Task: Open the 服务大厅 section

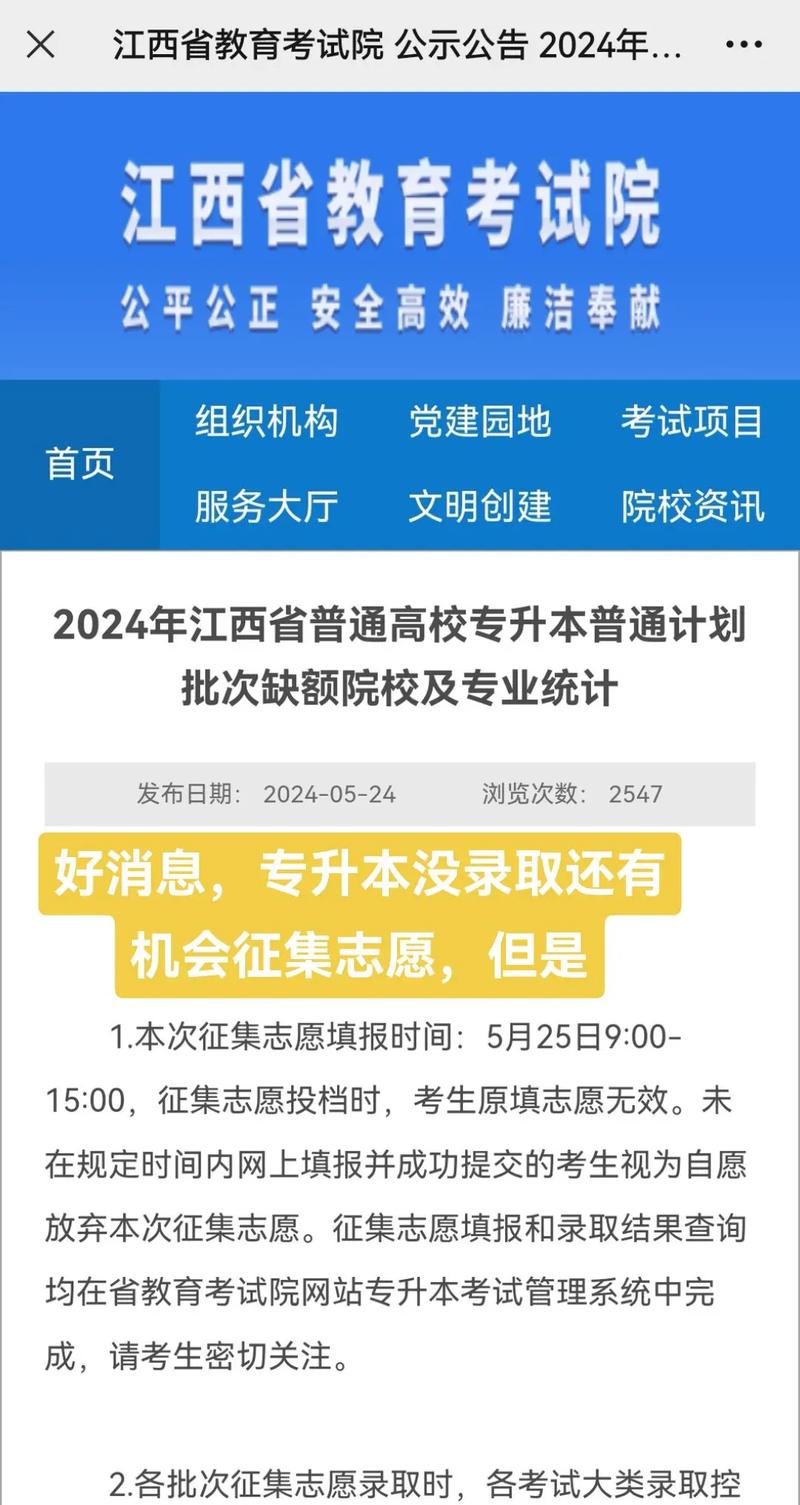Action: 264,508
